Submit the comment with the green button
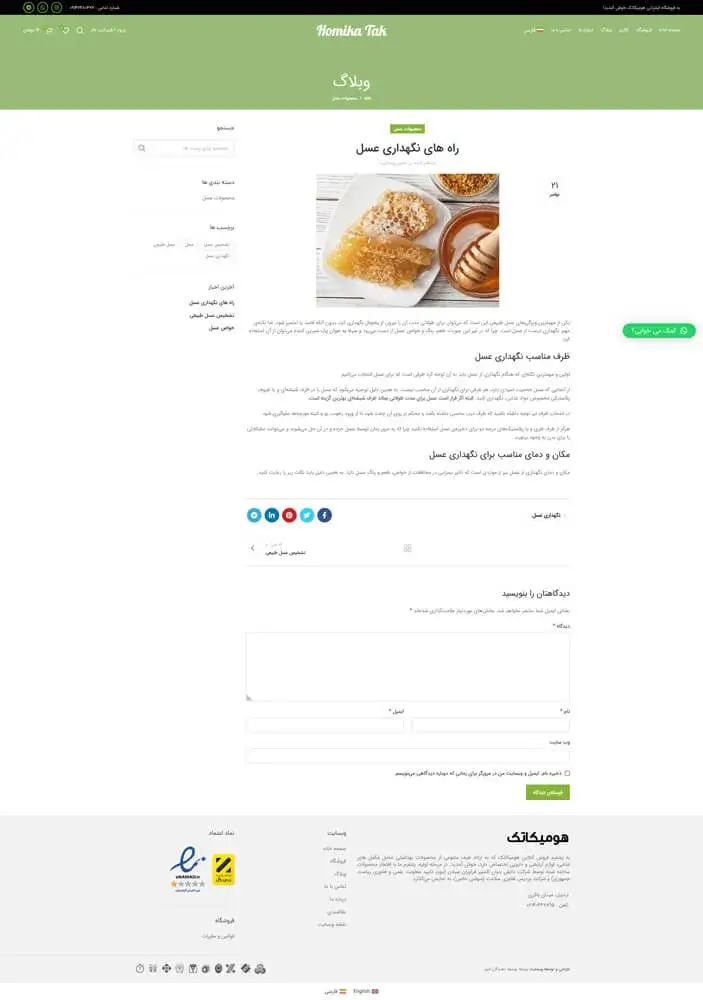The image size is (703, 1000). coord(547,792)
